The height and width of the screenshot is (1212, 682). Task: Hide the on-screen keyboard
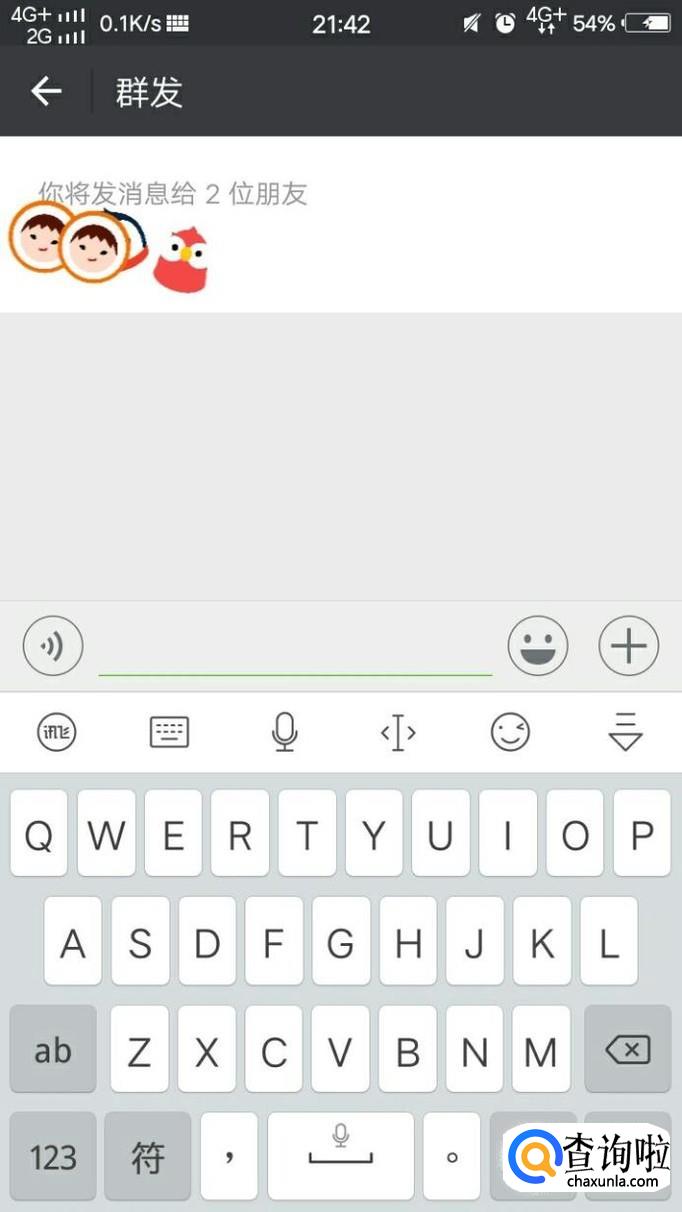[x=625, y=733]
